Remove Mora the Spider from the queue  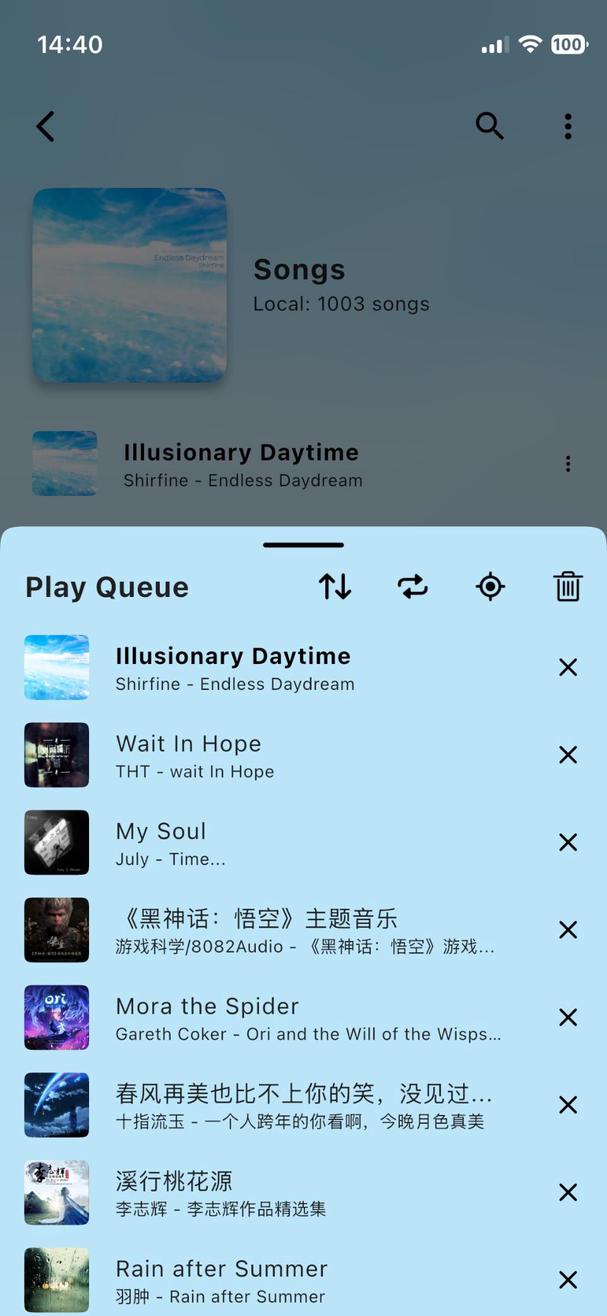tap(567, 1017)
